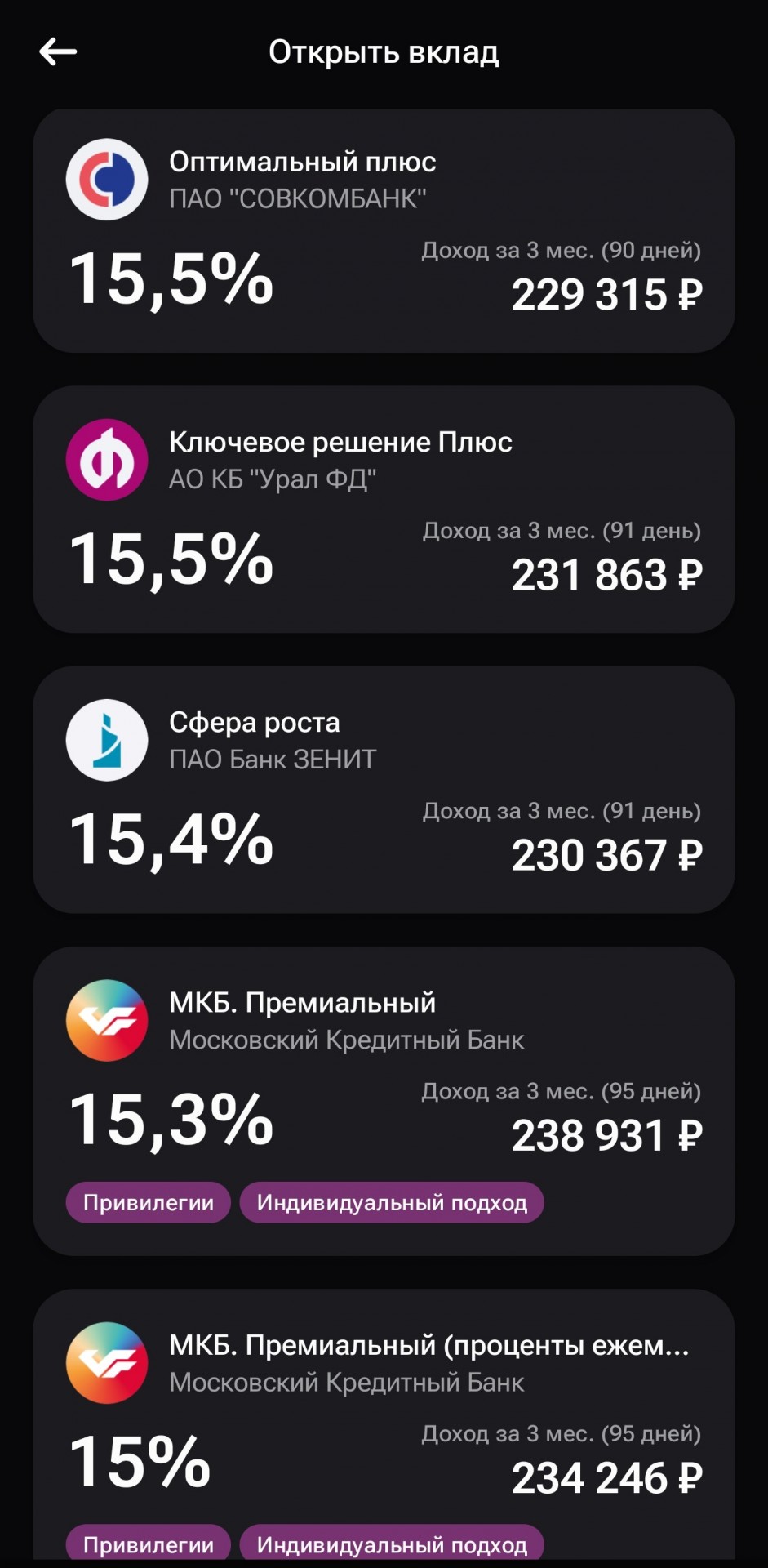Open the Сфера роста deposit from Банк ЗЕНИТ
The height and width of the screenshot is (1568, 768).
click(x=384, y=790)
